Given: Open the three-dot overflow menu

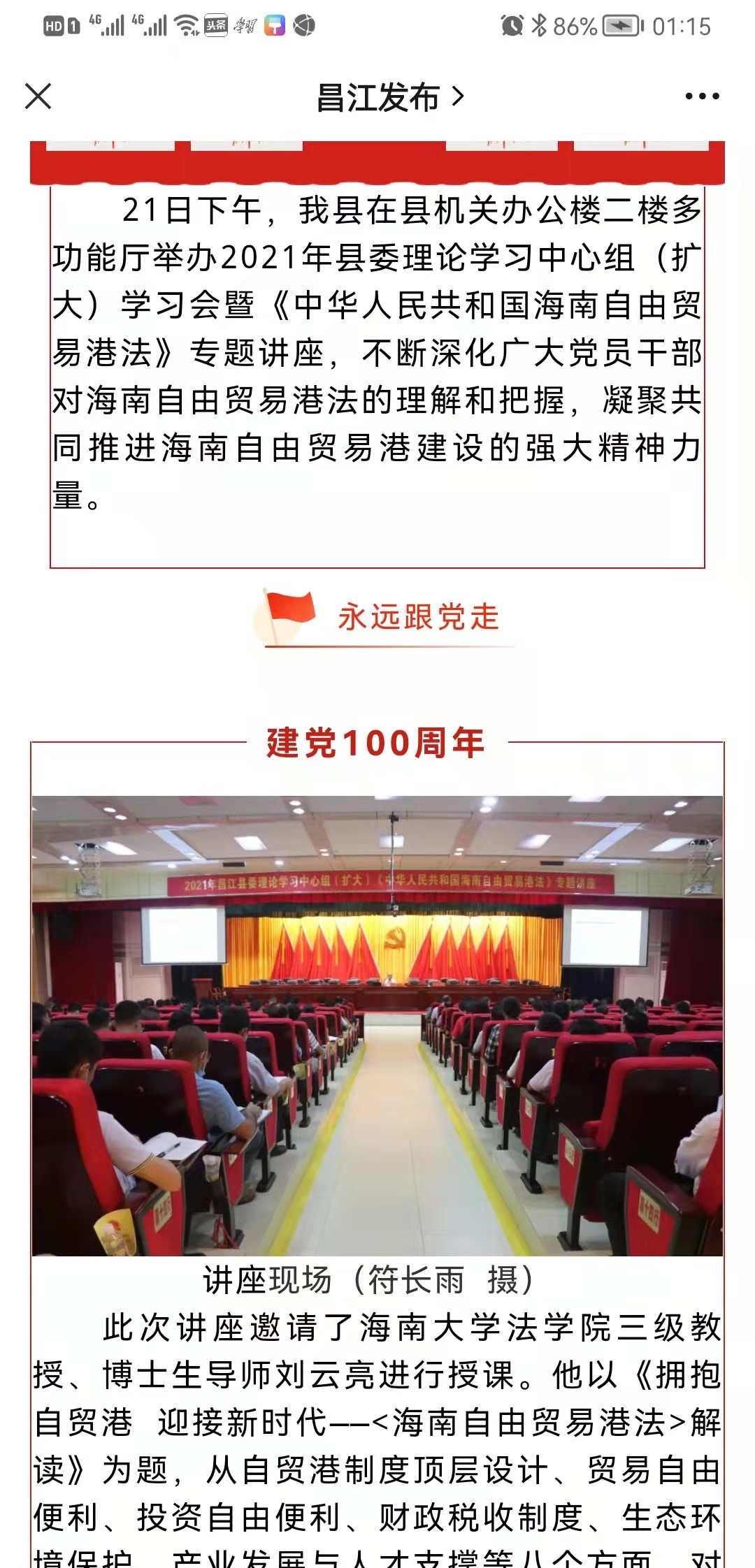Looking at the screenshot, I should 702,96.
